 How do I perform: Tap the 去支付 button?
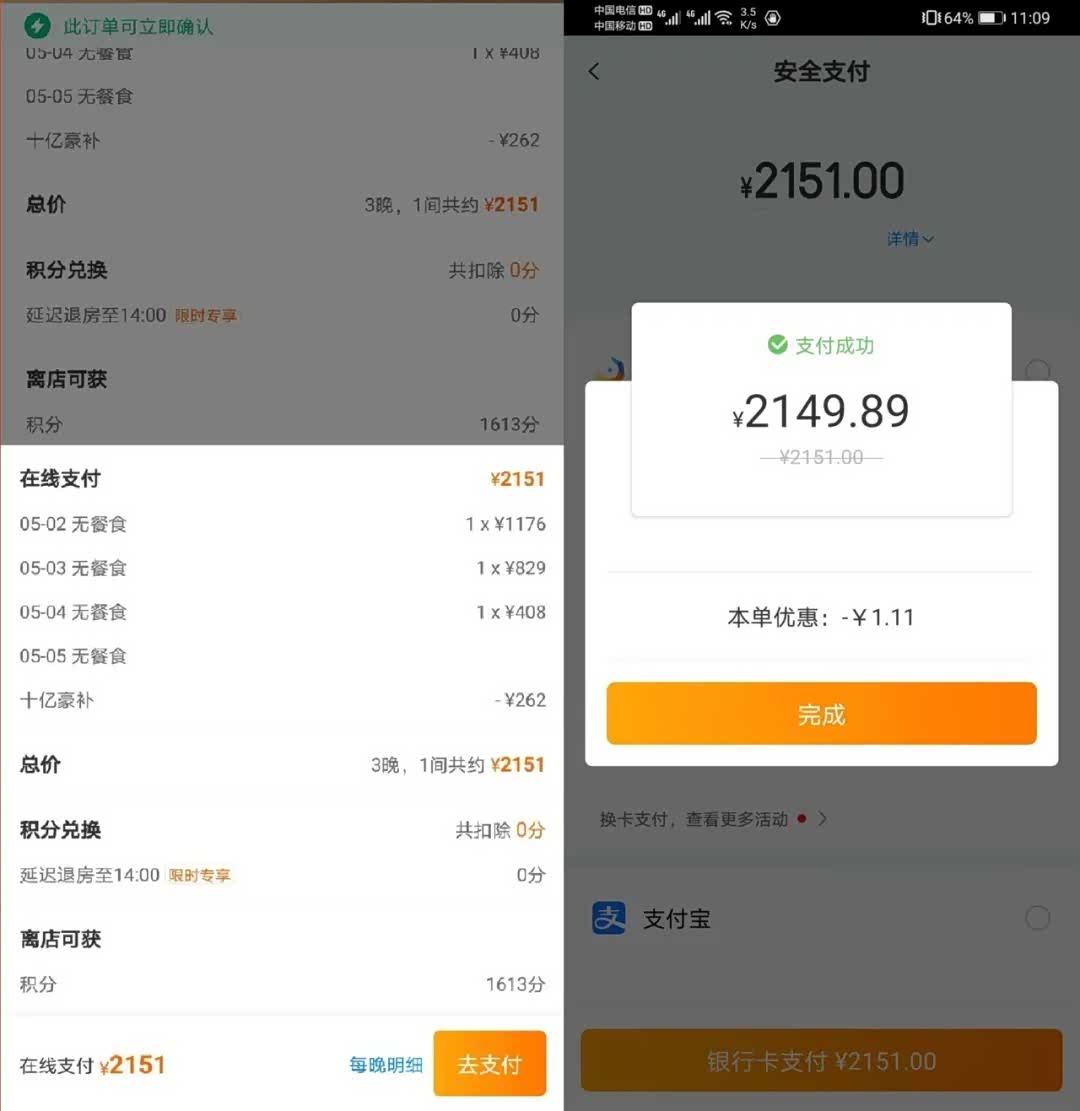click(489, 1064)
